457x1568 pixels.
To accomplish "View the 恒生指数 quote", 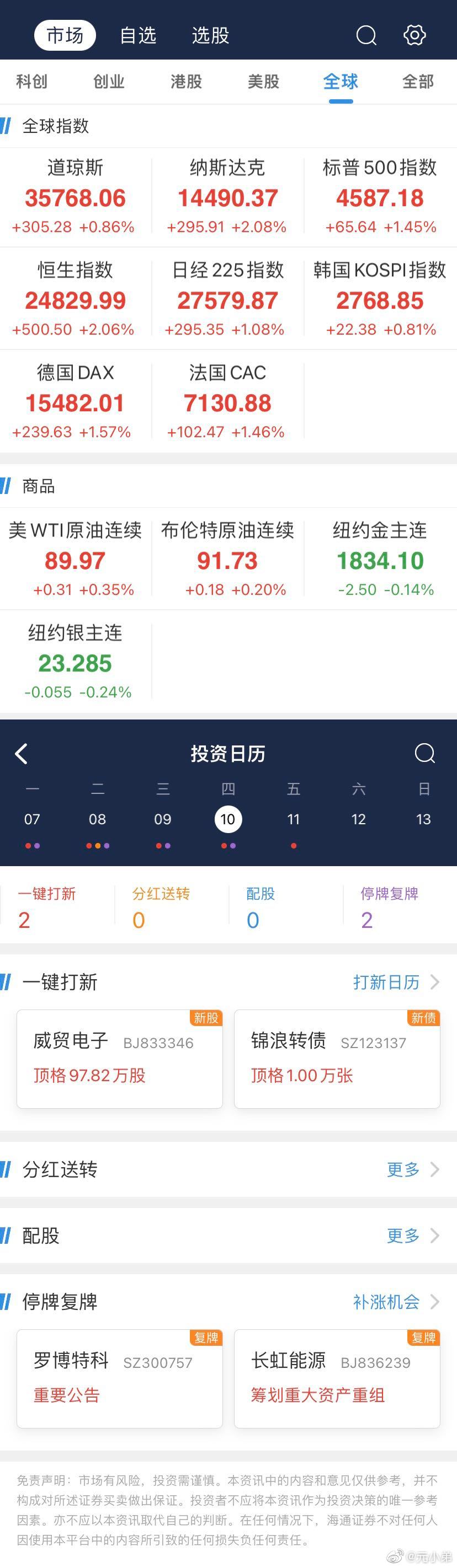I will tap(76, 299).
